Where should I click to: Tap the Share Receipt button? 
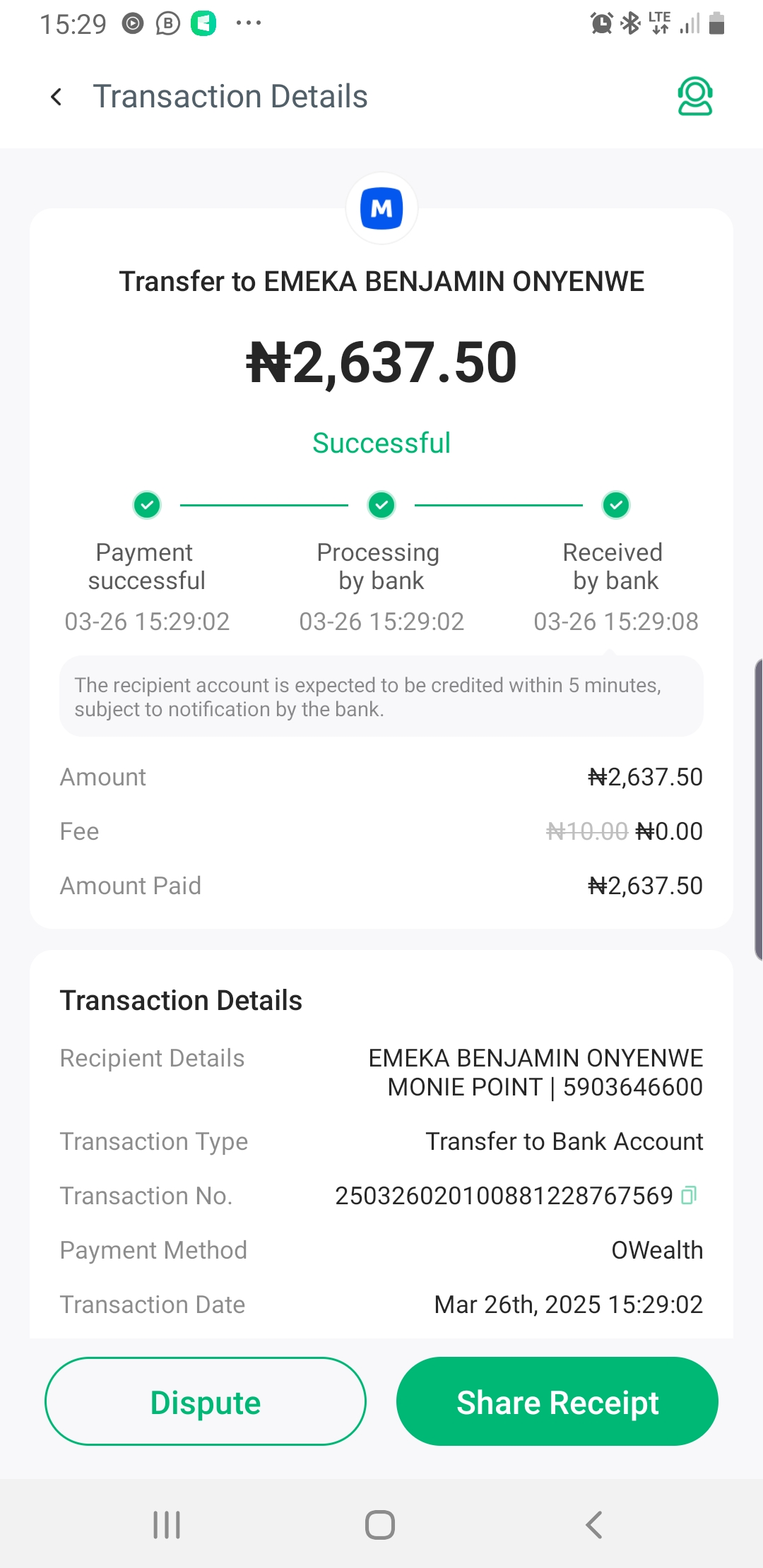557,1401
